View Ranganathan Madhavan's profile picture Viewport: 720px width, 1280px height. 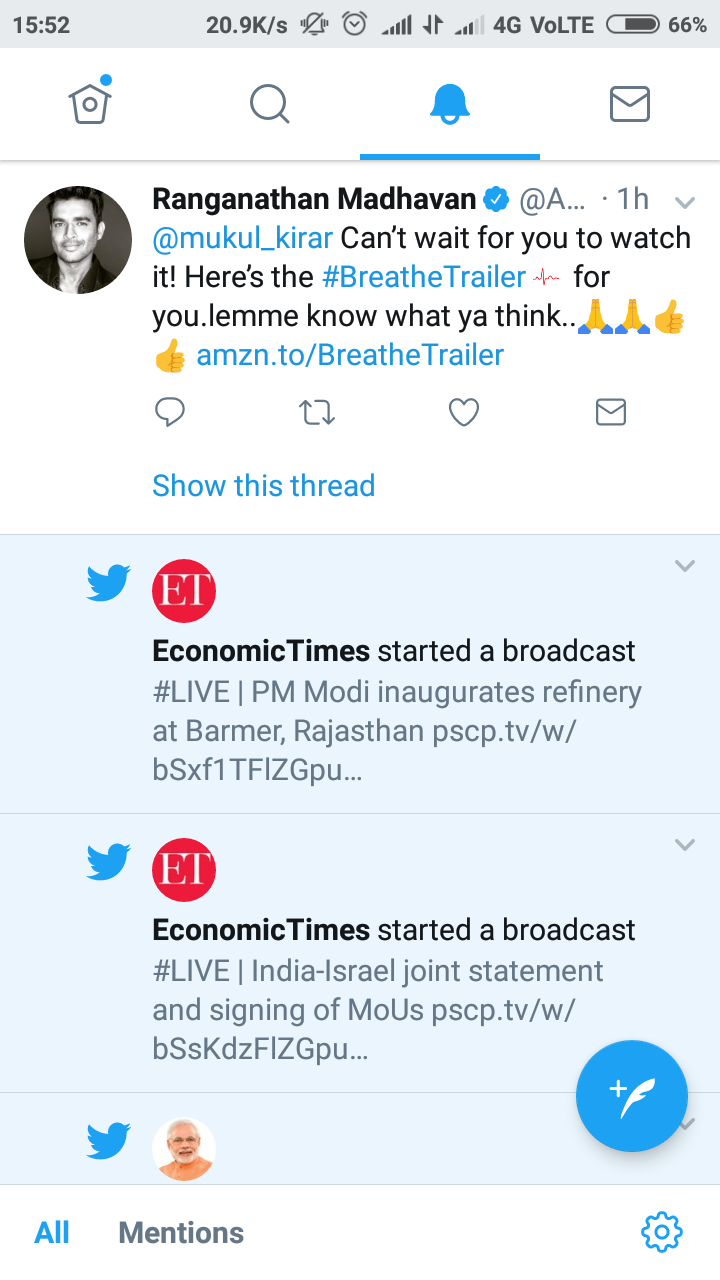pyautogui.click(x=78, y=240)
